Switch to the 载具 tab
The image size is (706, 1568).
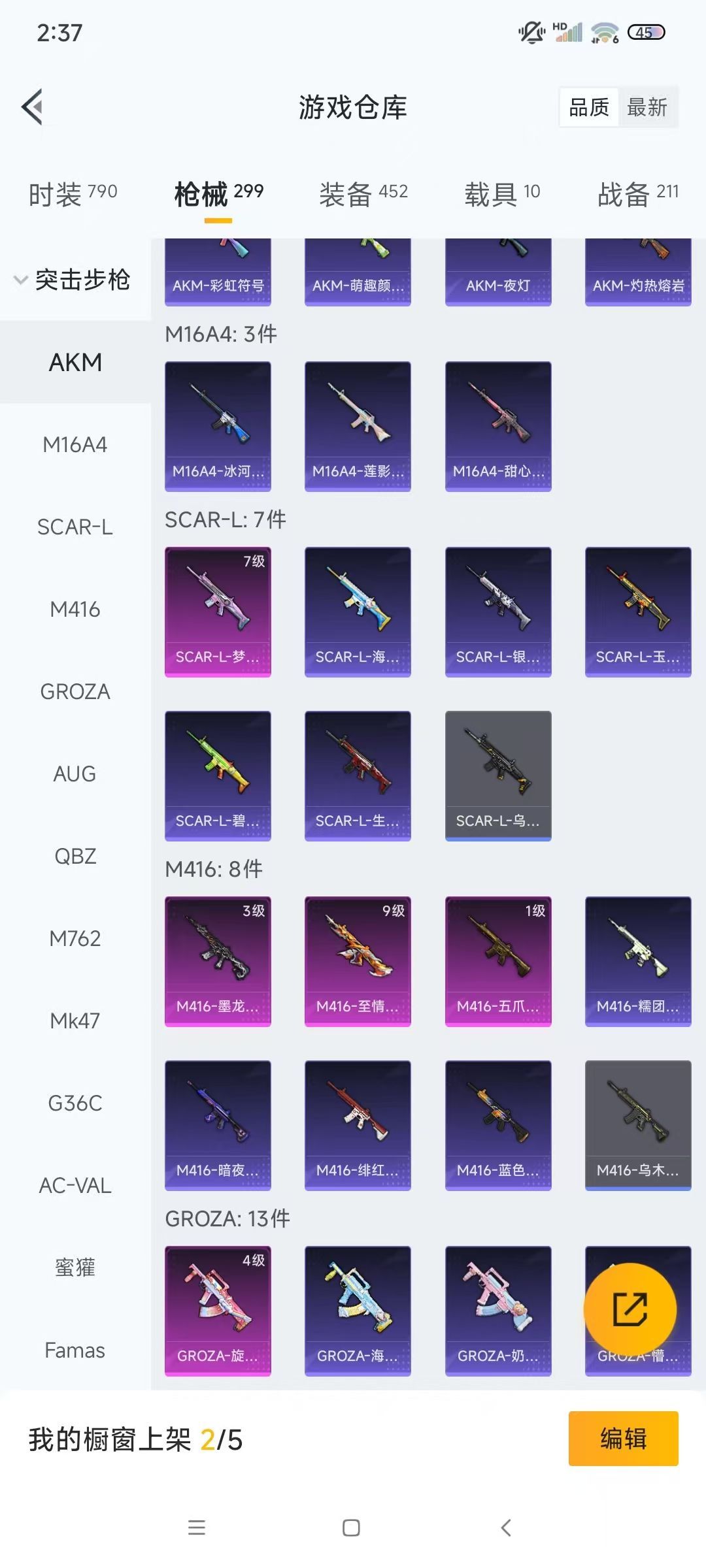pos(502,193)
